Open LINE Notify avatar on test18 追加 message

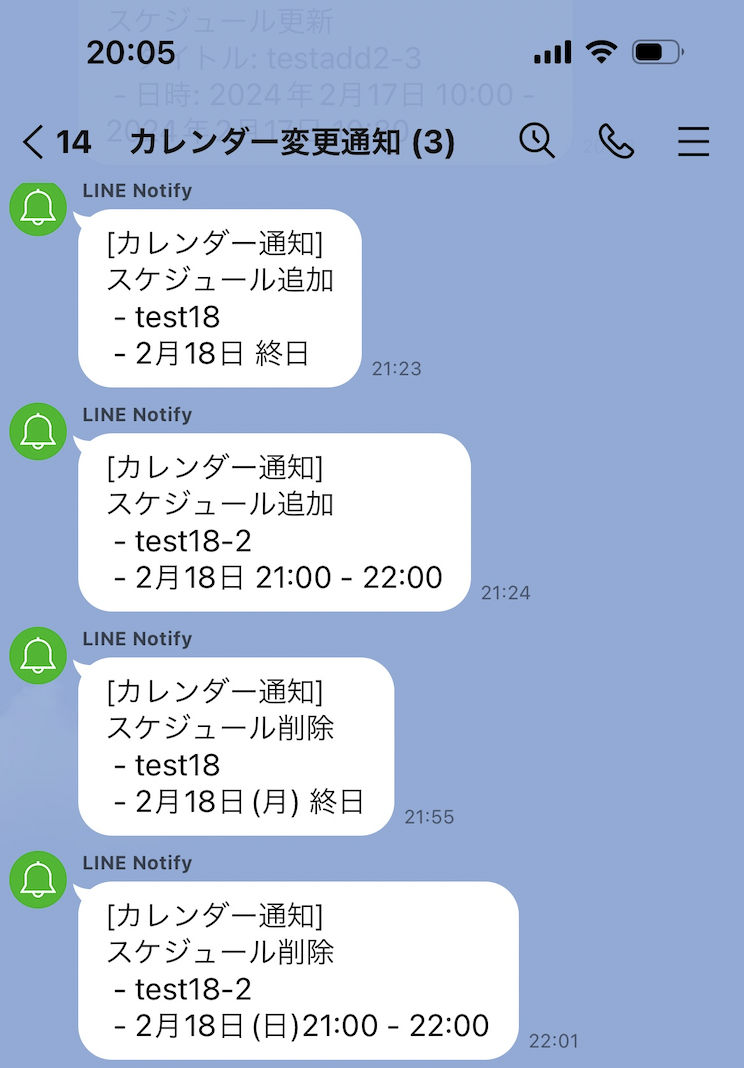[38, 208]
